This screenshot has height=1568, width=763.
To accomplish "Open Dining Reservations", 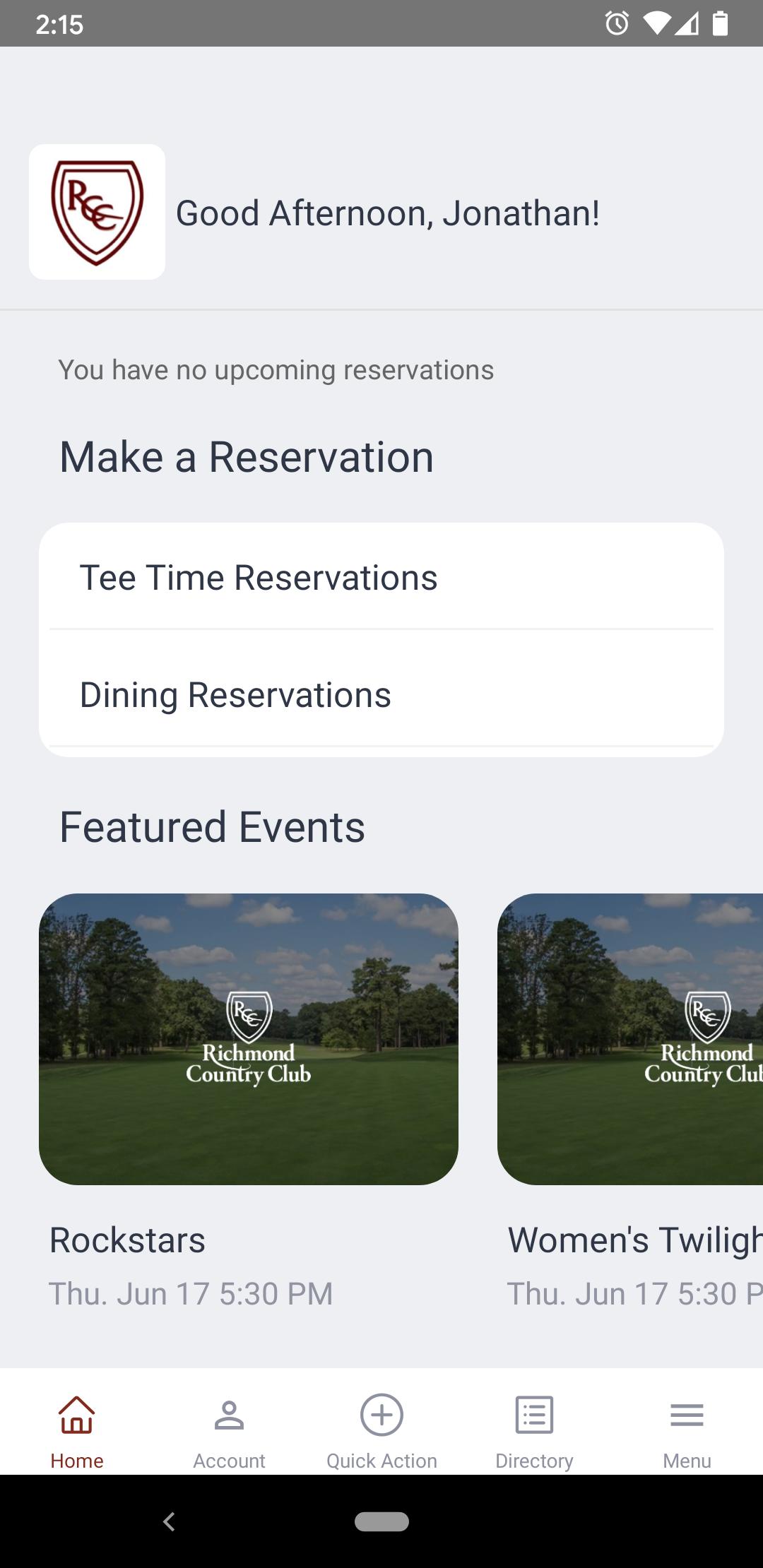I will [381, 695].
